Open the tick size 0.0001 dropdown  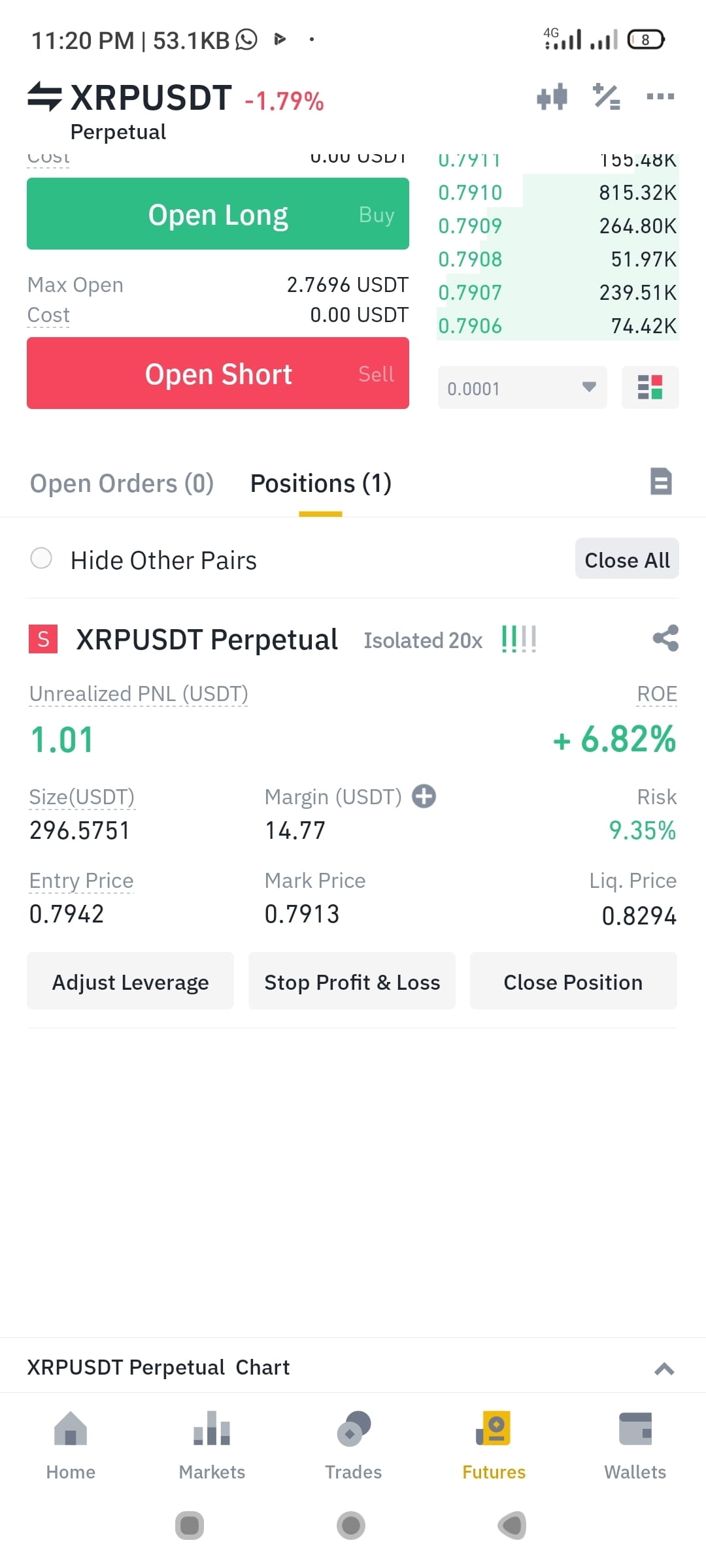click(x=521, y=387)
